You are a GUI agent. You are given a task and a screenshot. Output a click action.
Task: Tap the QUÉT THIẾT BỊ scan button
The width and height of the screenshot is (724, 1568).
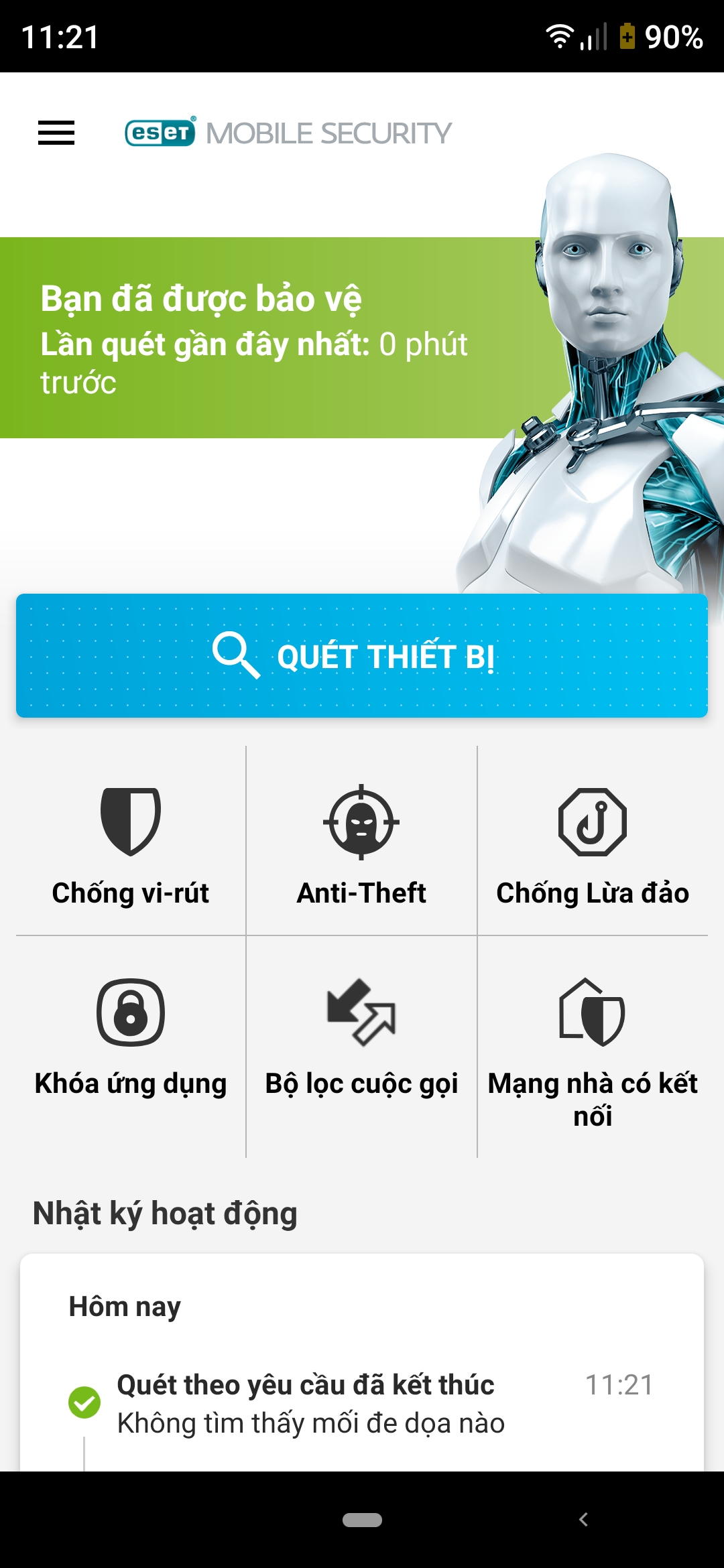point(362,655)
